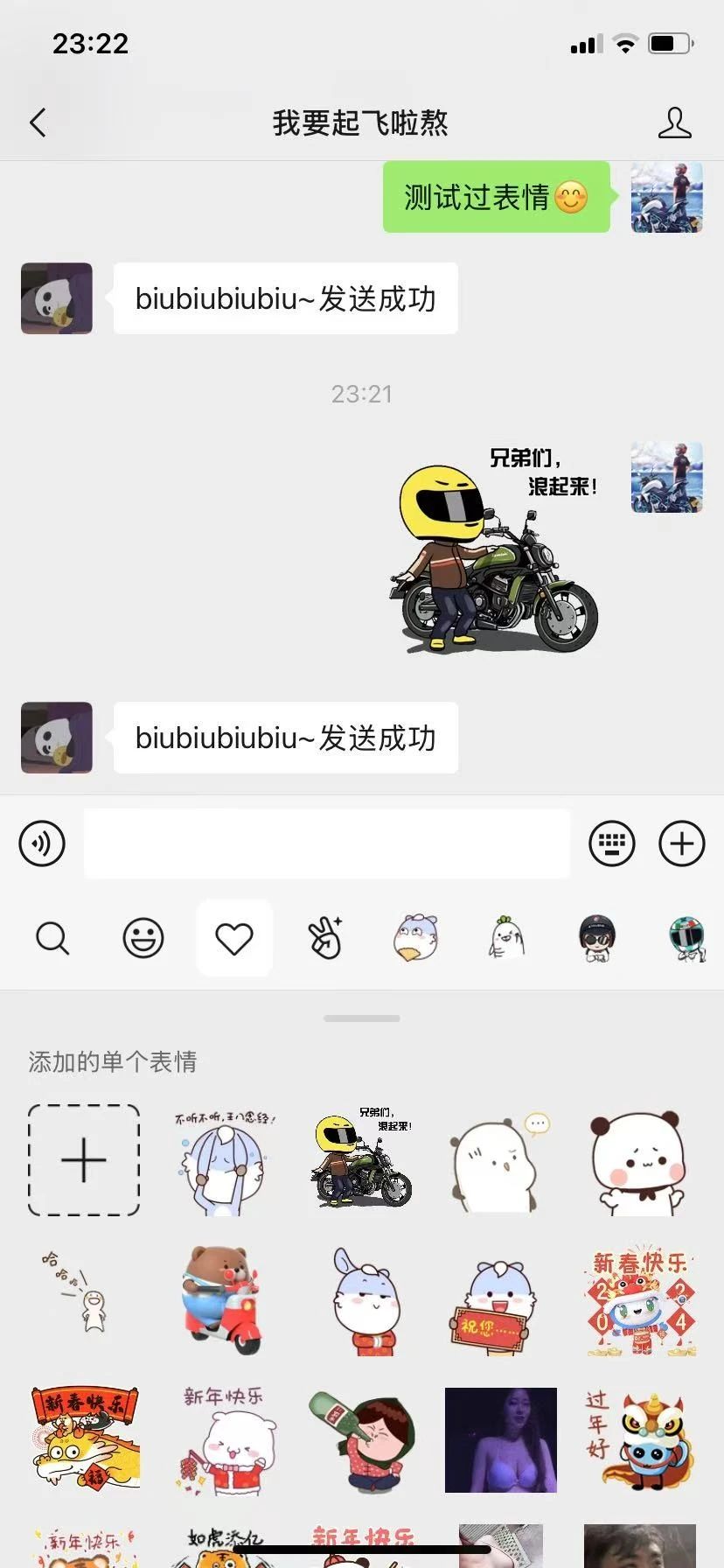Open the plus attachments menu
Image resolution: width=724 pixels, height=1568 pixels.
681,843
